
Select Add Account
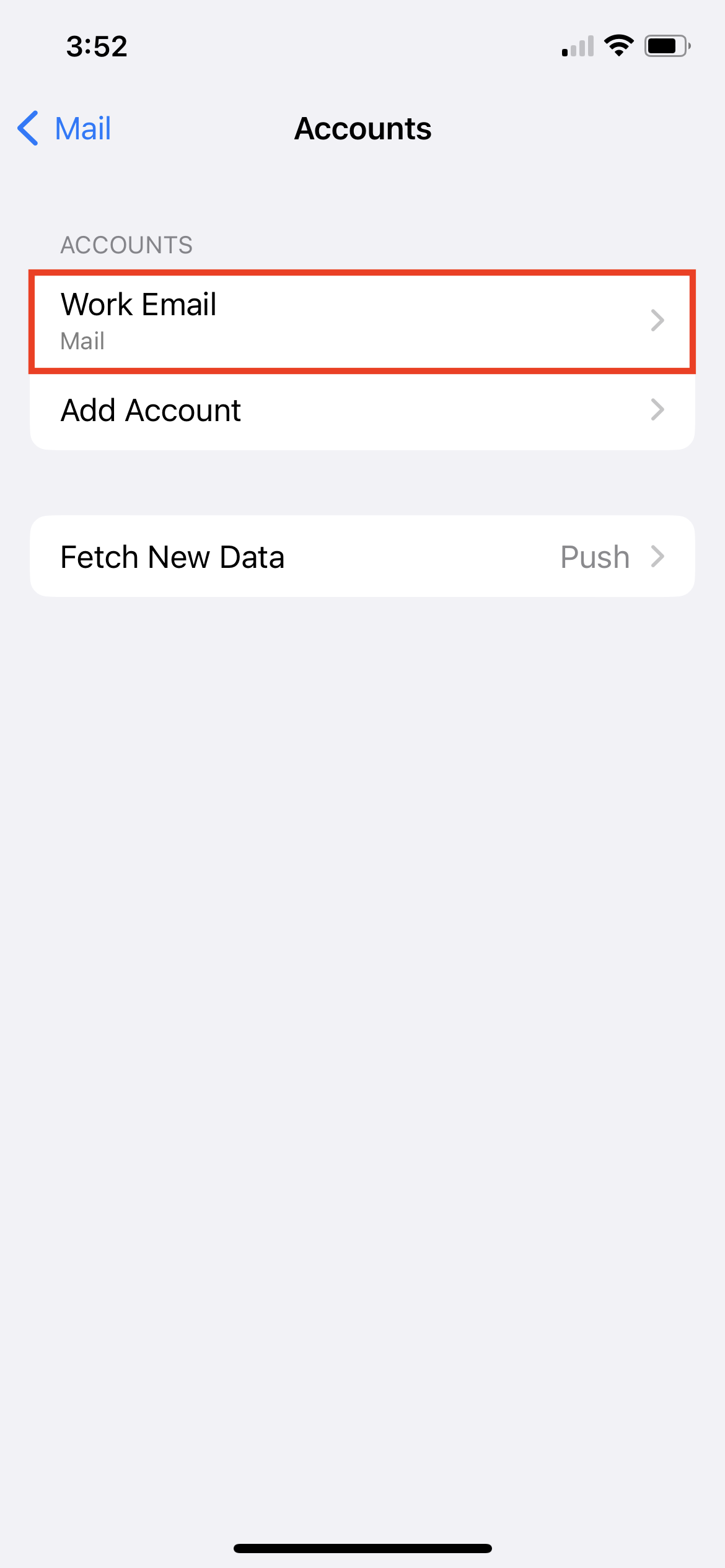(362, 411)
